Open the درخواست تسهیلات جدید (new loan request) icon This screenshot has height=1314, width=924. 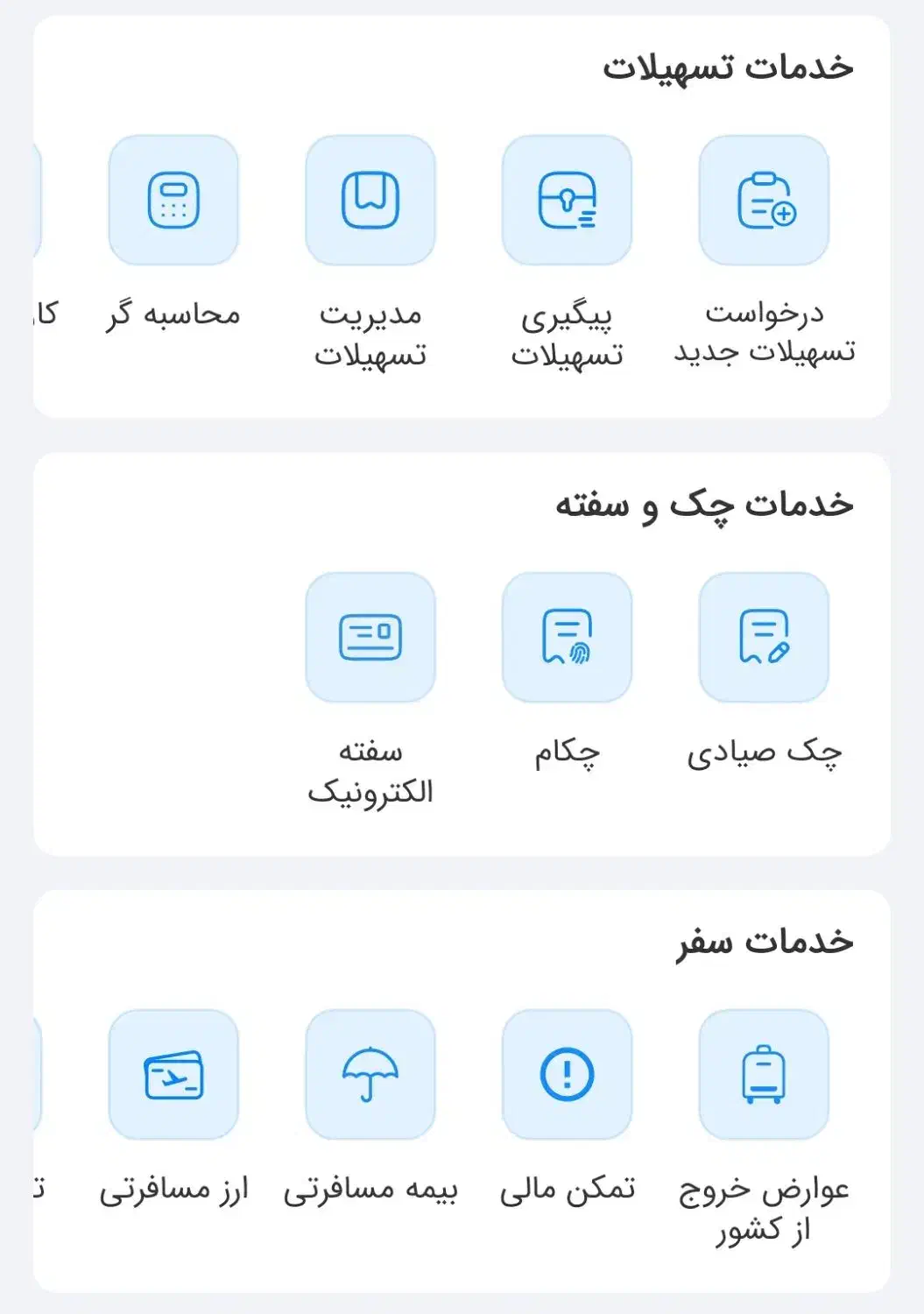[x=763, y=201]
